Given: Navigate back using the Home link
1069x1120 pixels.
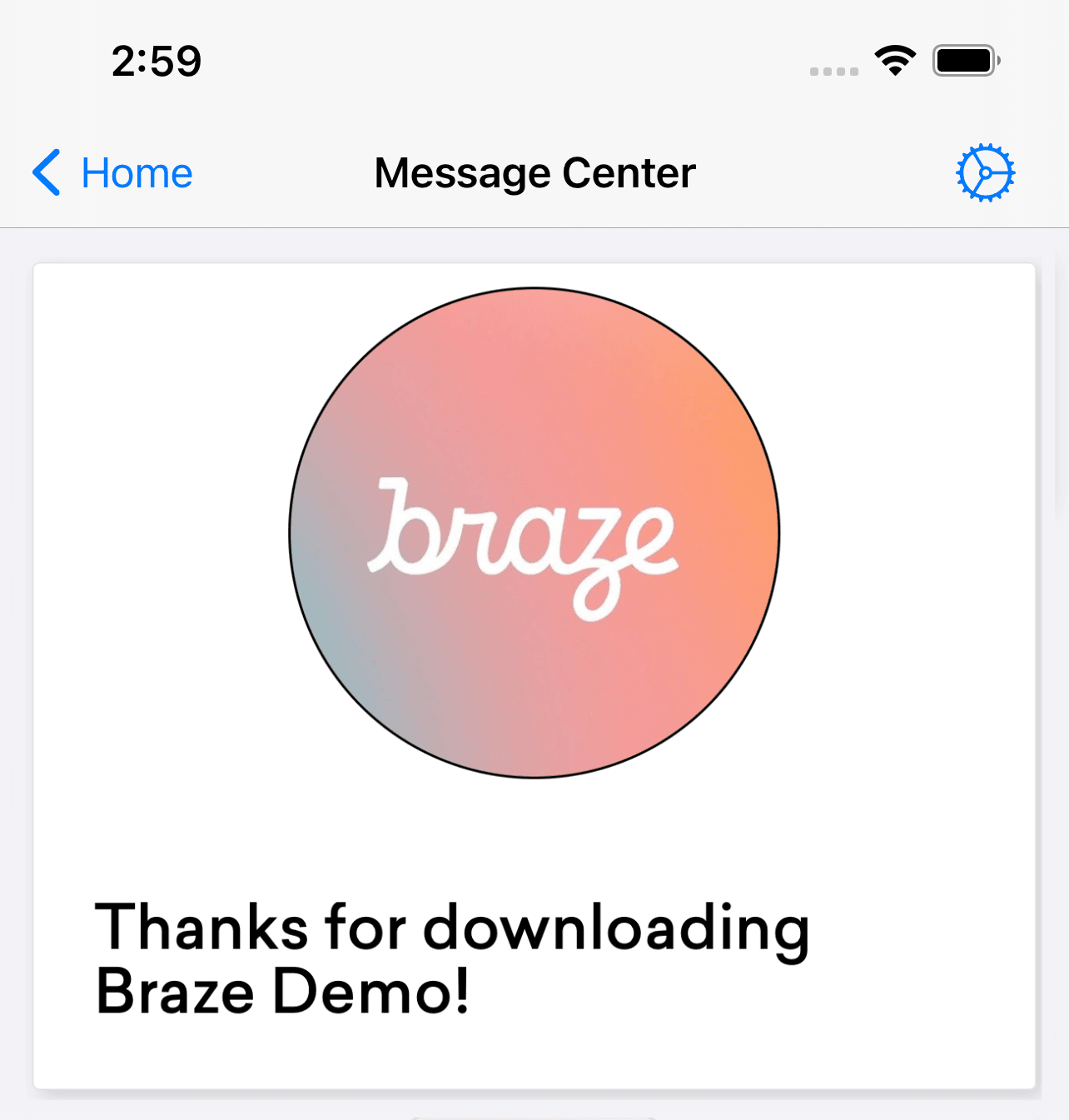Looking at the screenshot, I should coord(136,172).
